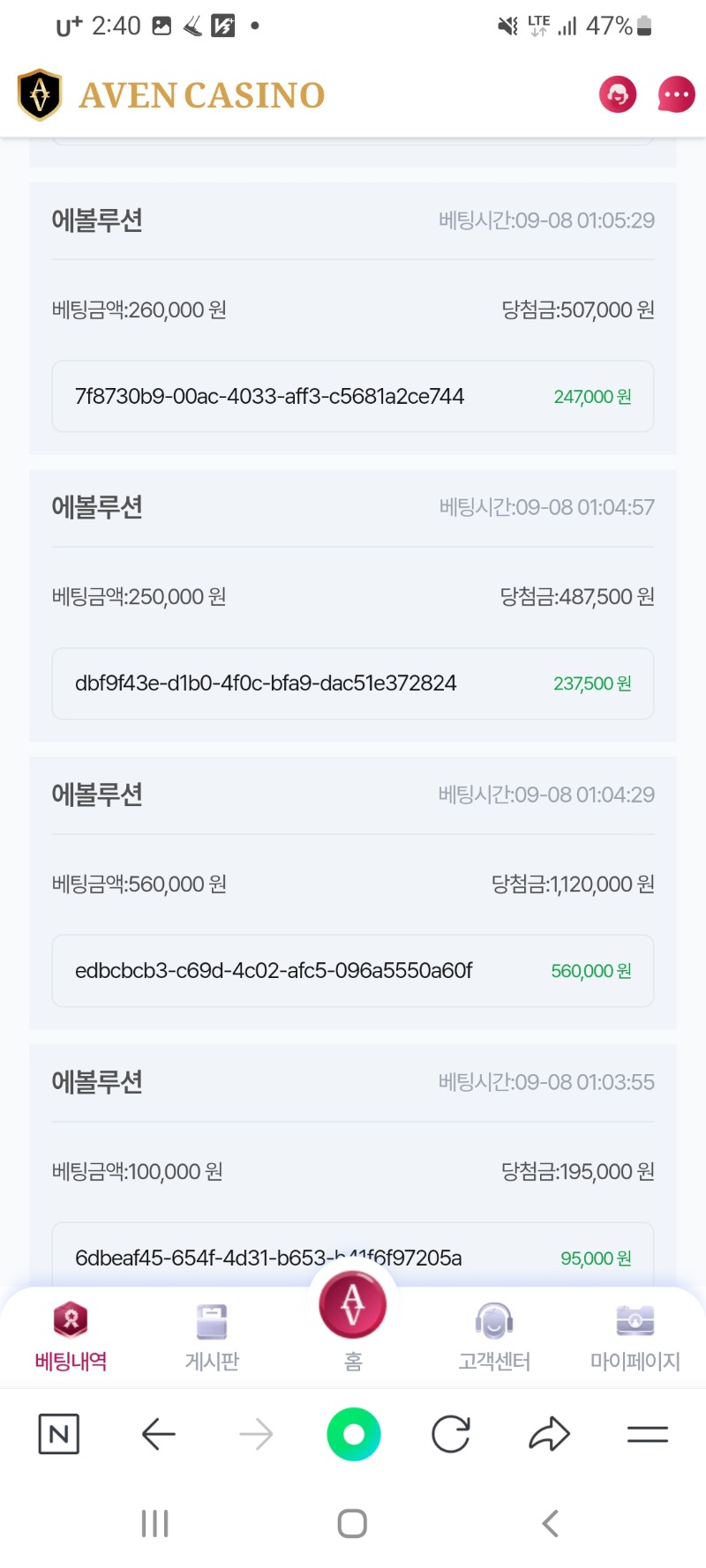
Task: Tap the AVEN CASINO header logo
Action: pos(171,94)
